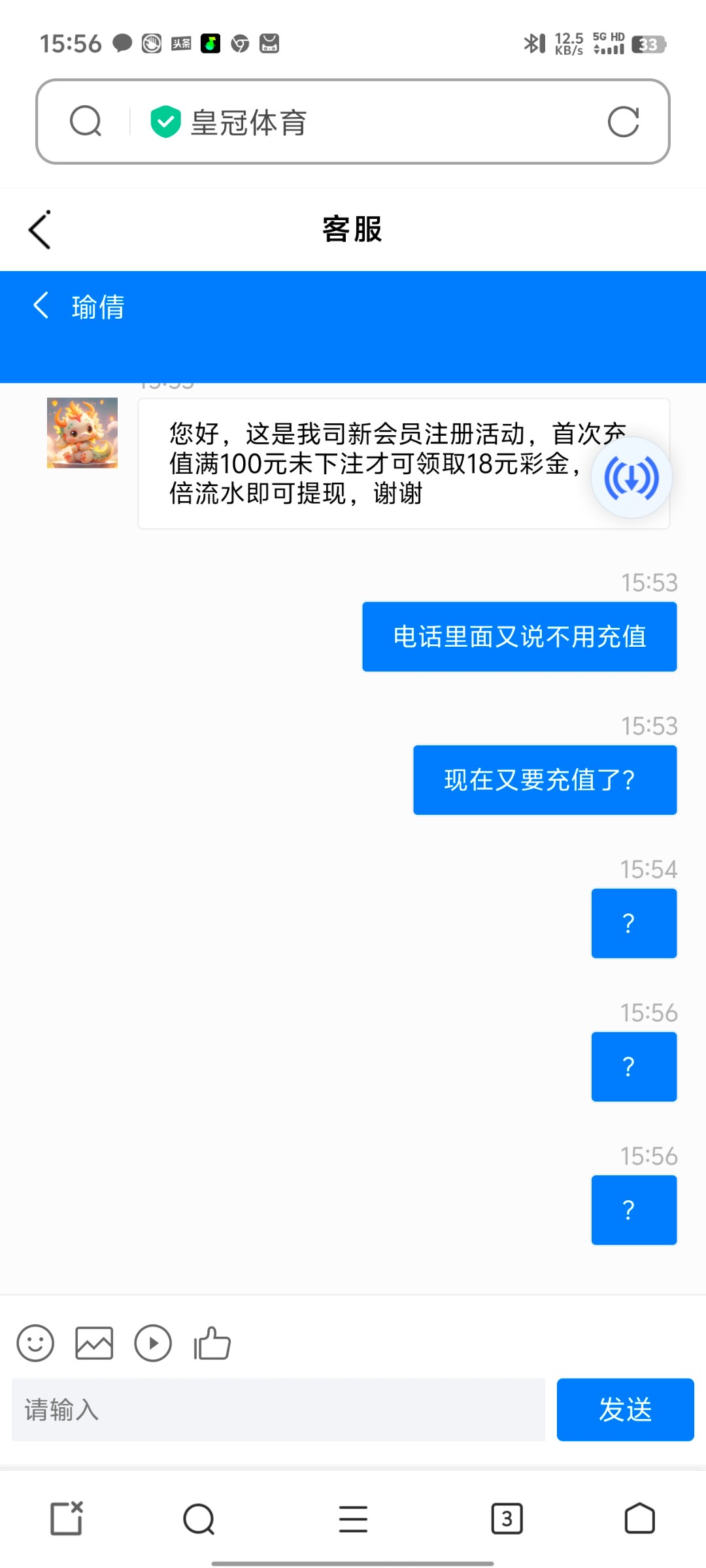This screenshot has width=706, height=1568.
Task: Attach an image to the chat
Action: point(94,1343)
